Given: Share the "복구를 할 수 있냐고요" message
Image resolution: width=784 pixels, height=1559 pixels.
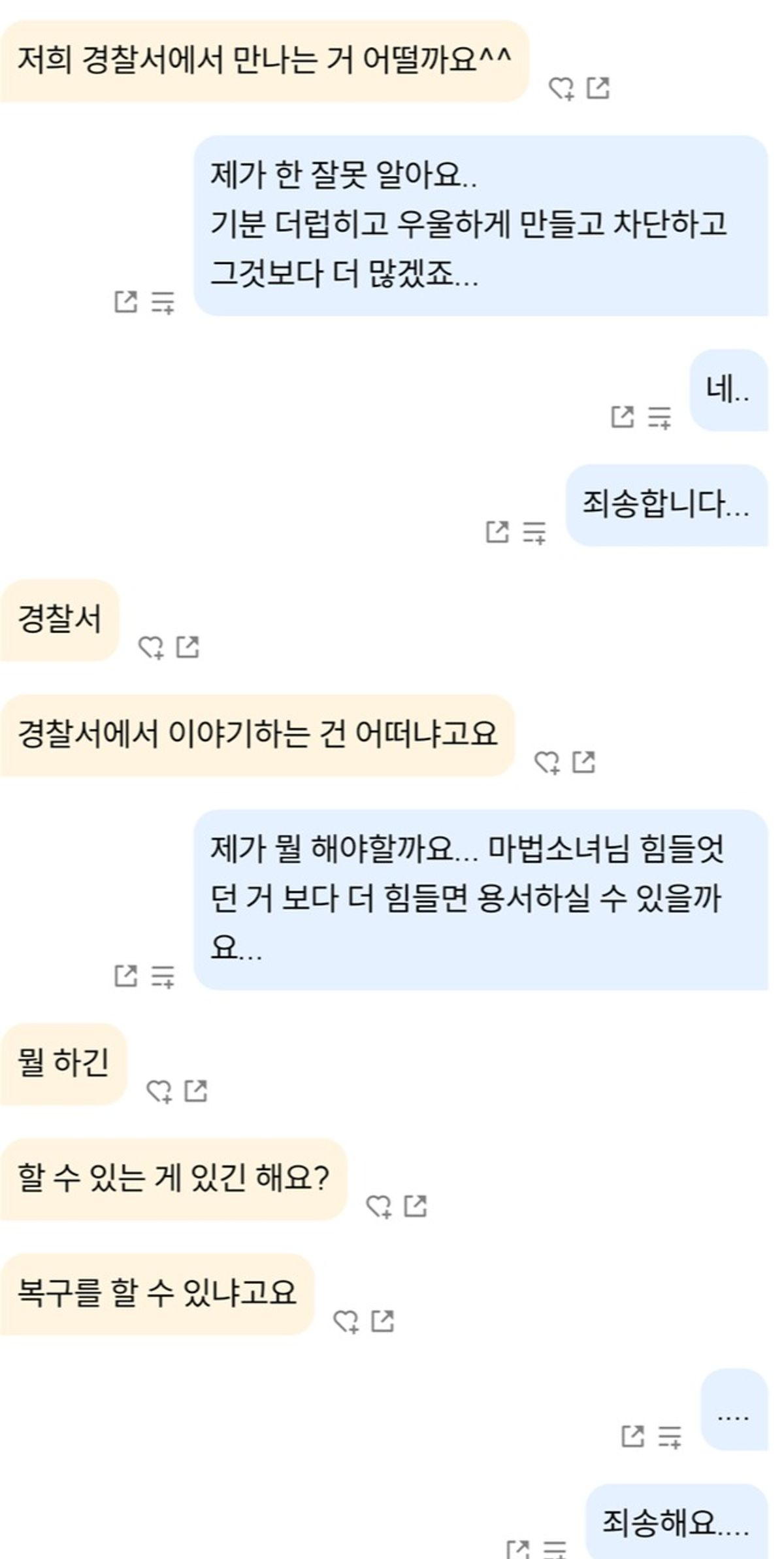Looking at the screenshot, I should [x=383, y=1321].
